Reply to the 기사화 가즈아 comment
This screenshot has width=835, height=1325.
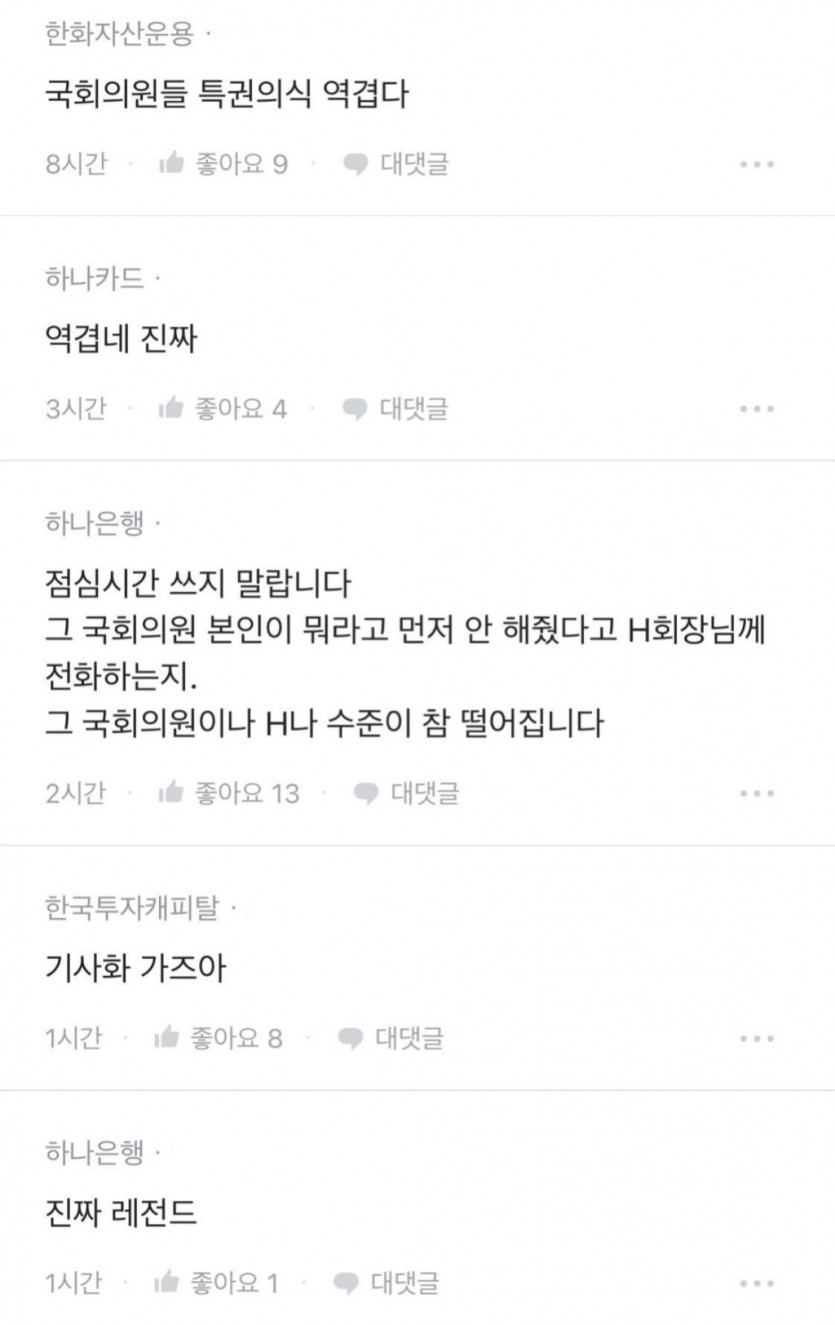392,1039
